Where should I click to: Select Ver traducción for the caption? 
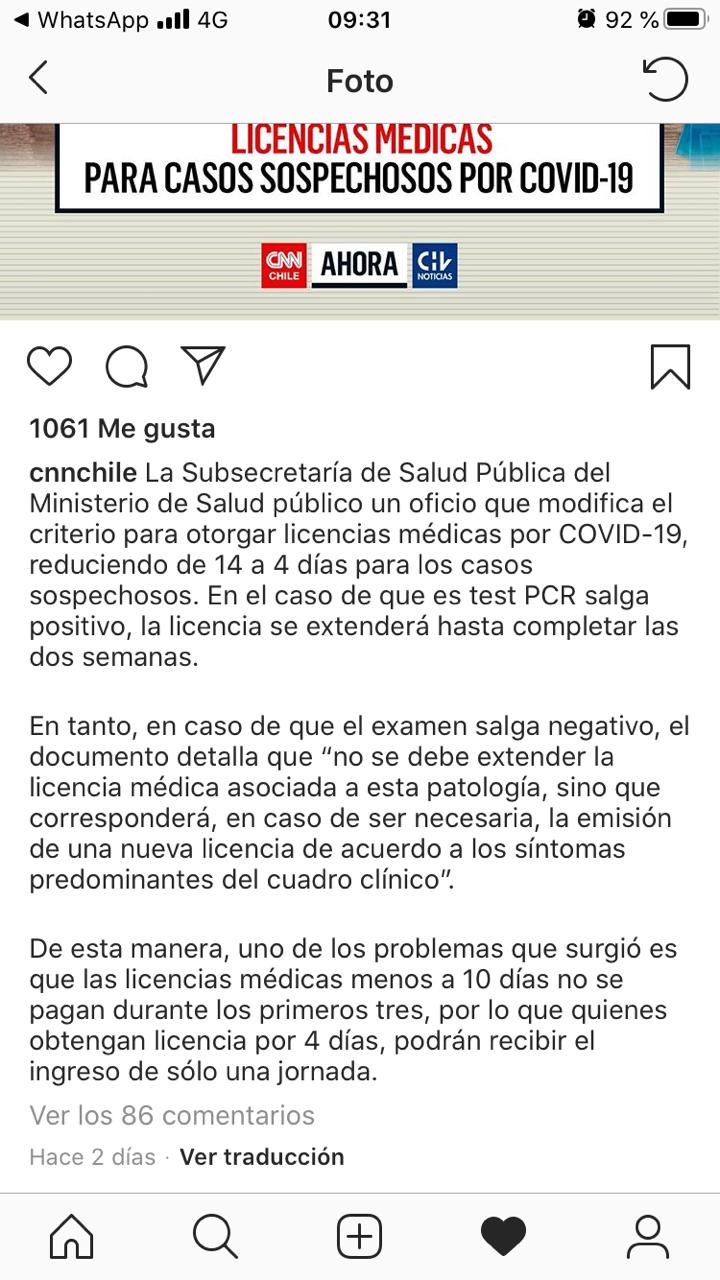(261, 1157)
